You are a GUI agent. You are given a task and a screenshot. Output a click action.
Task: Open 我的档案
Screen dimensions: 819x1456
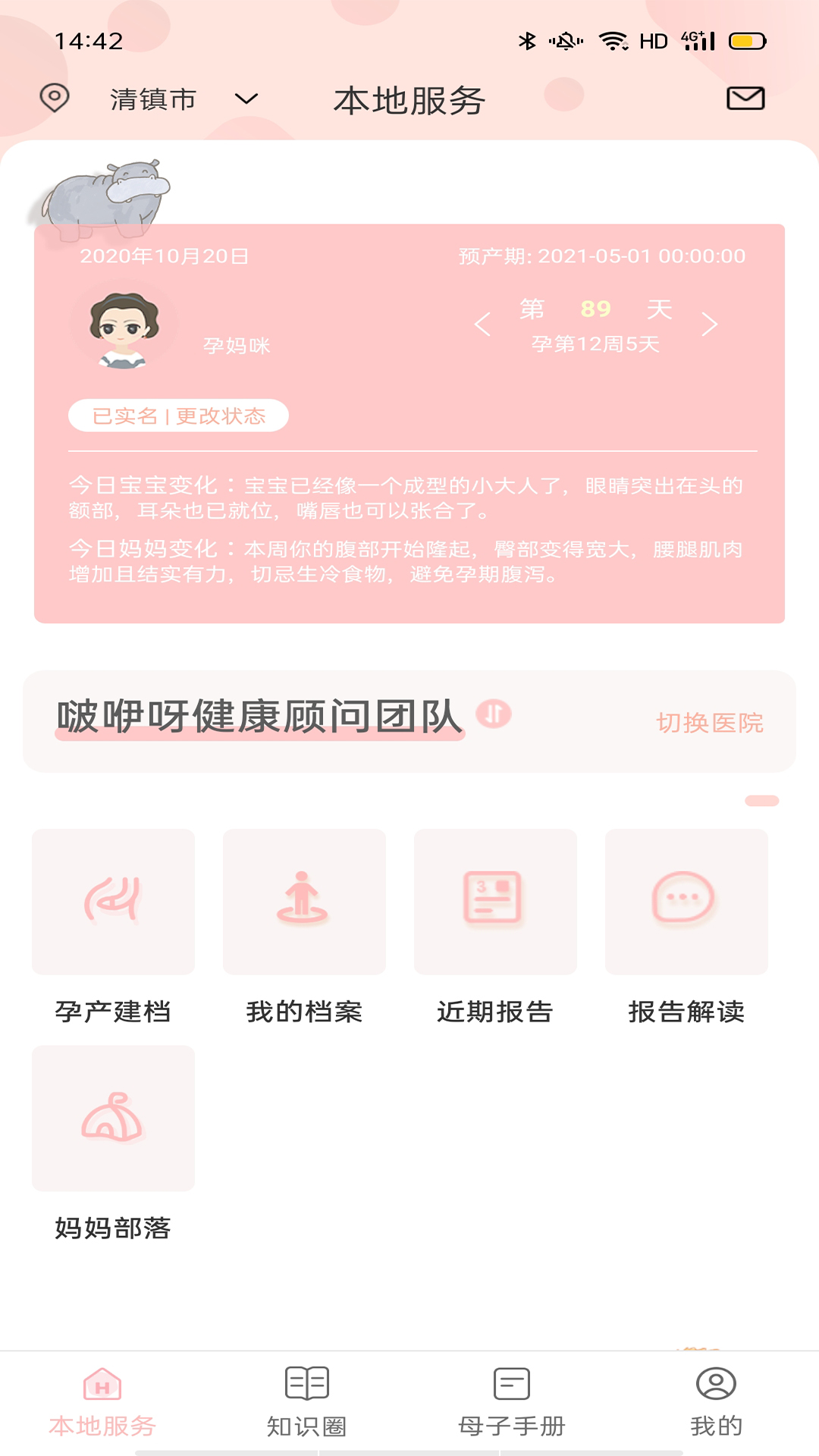point(304,902)
